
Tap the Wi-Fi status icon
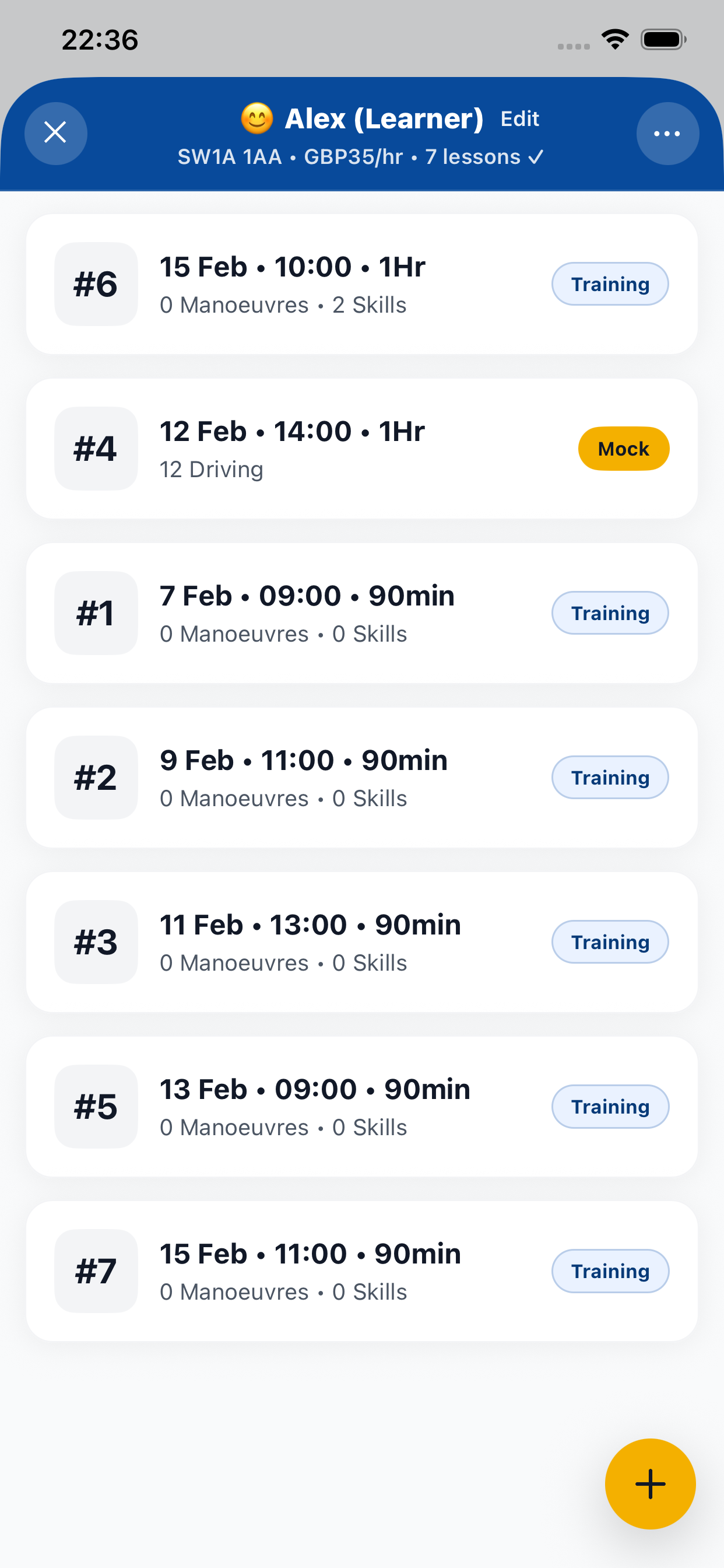[614, 39]
